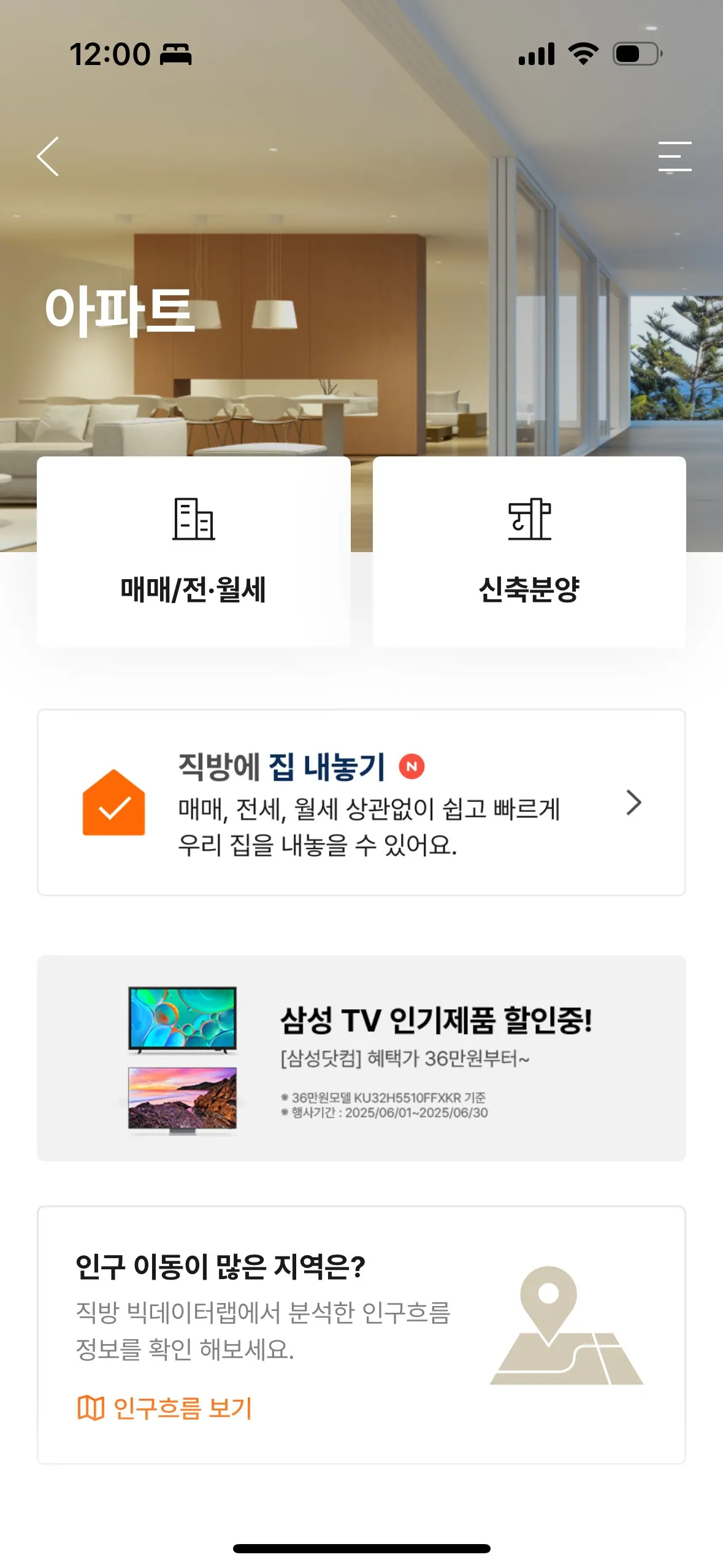Open the 매매/전·월세 card

click(193, 552)
